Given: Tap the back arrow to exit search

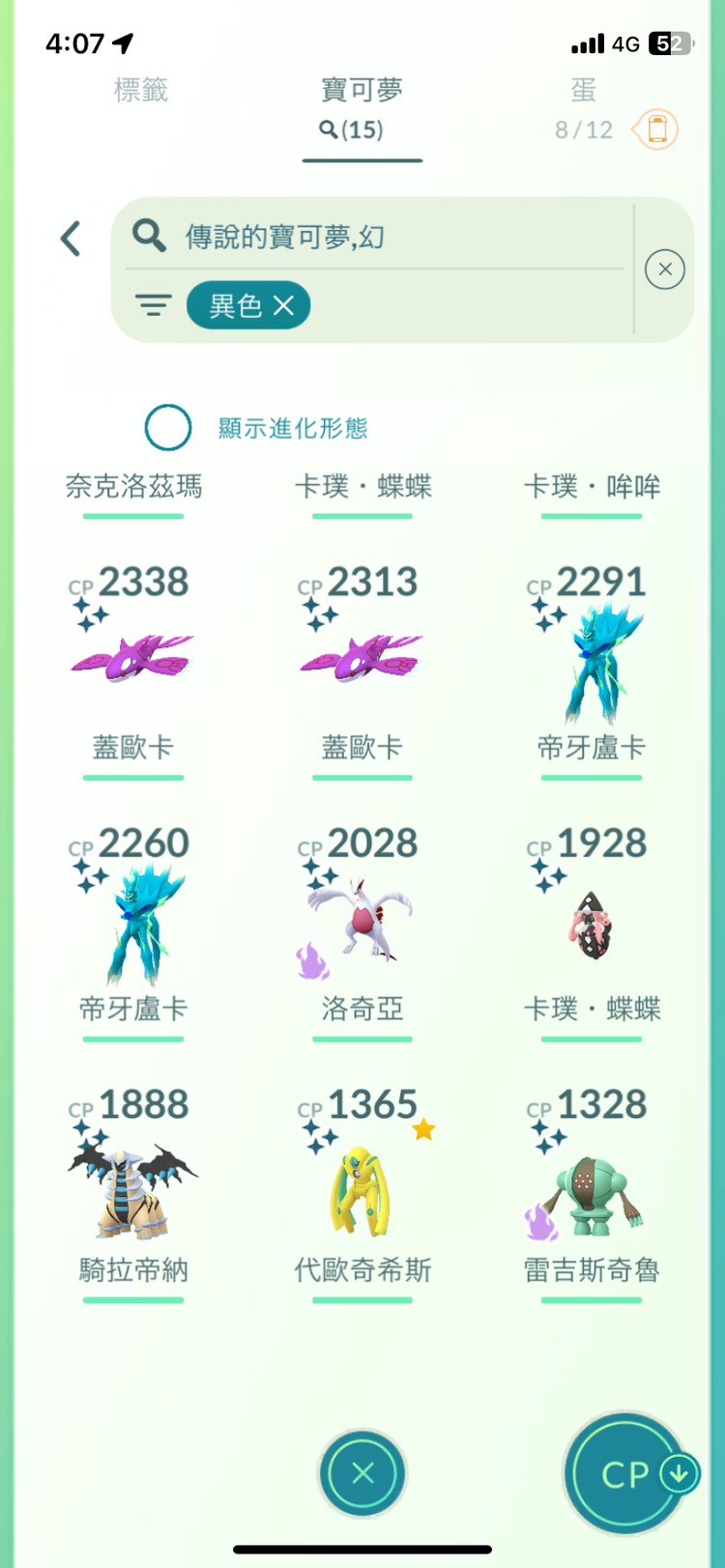Looking at the screenshot, I should (x=69, y=238).
